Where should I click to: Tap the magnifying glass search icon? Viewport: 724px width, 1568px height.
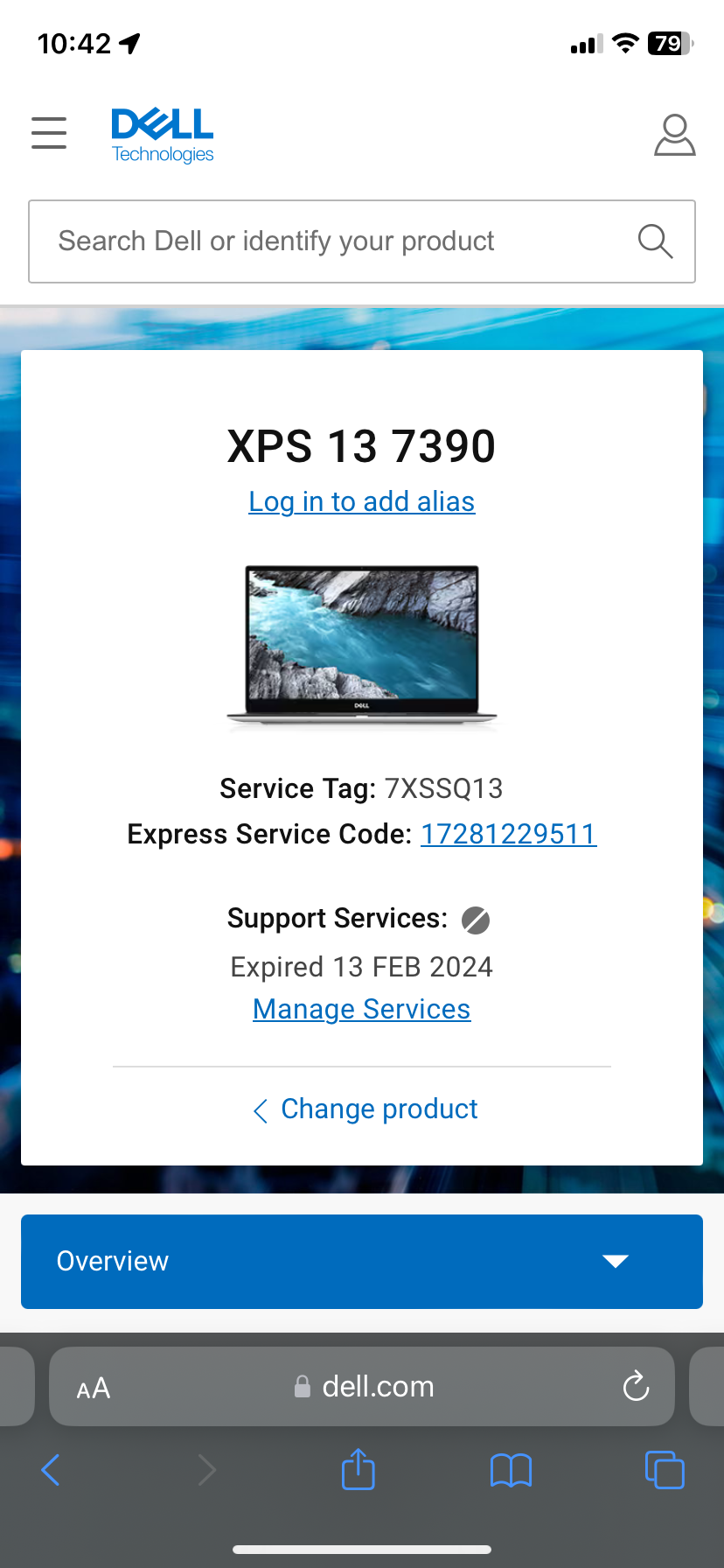point(655,241)
